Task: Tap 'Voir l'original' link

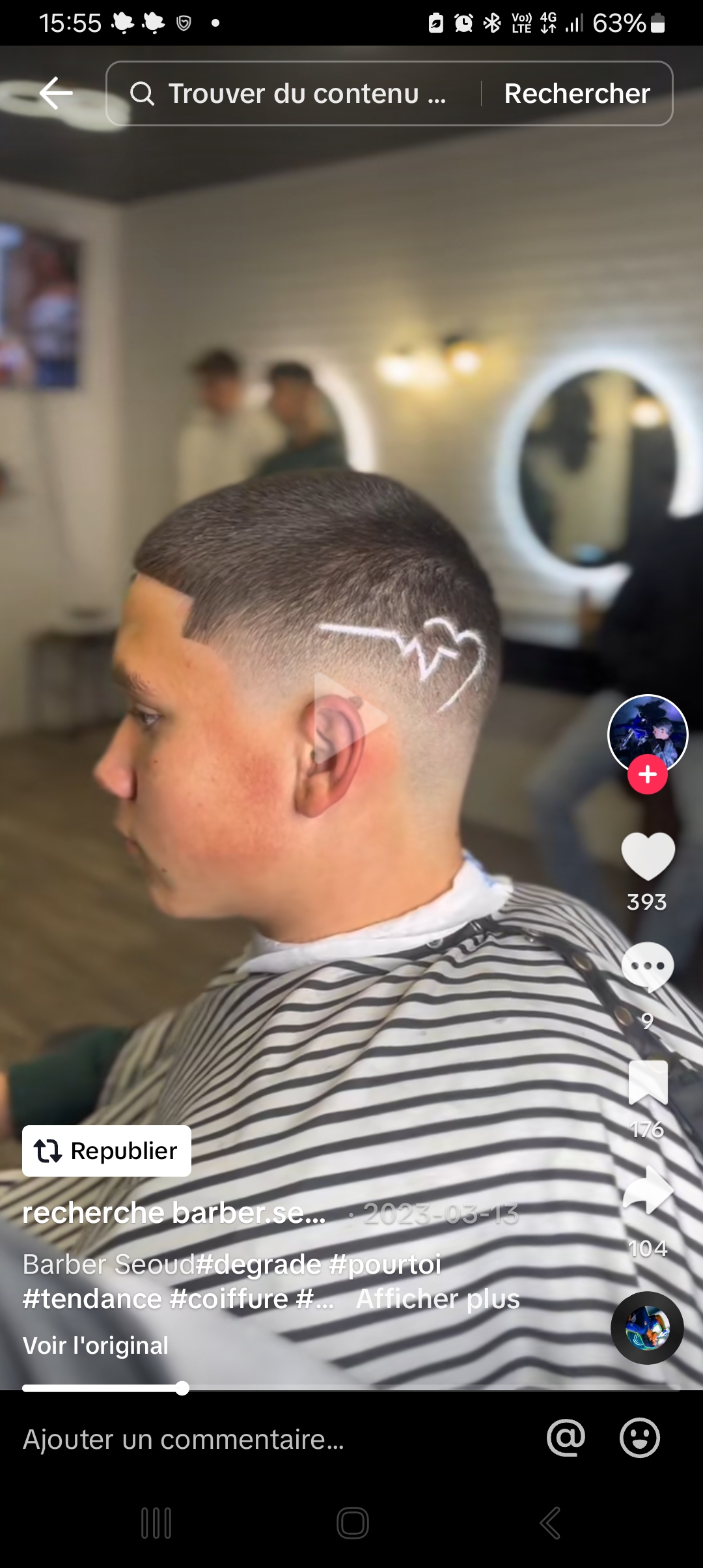Action: click(96, 1345)
